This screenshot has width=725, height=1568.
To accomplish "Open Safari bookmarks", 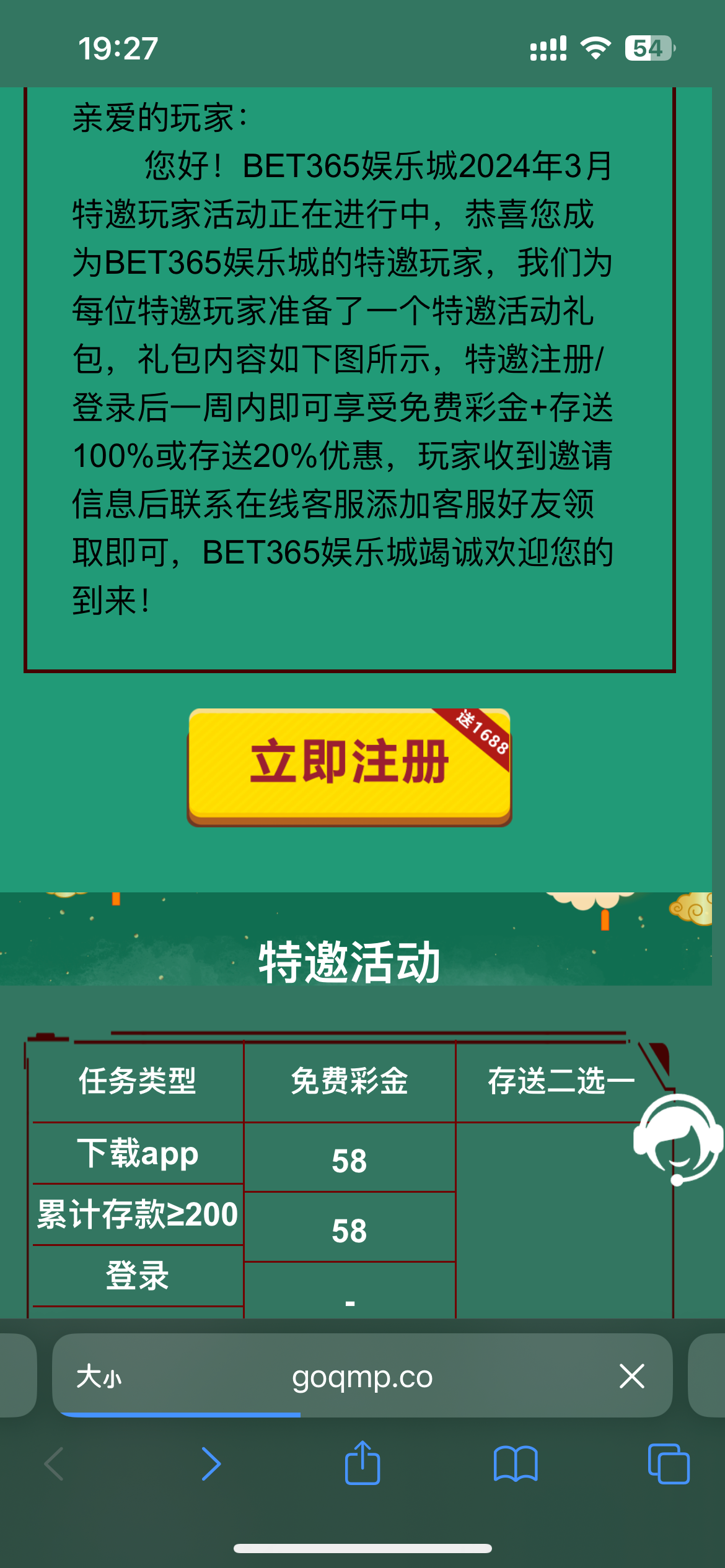I will point(515,1464).
